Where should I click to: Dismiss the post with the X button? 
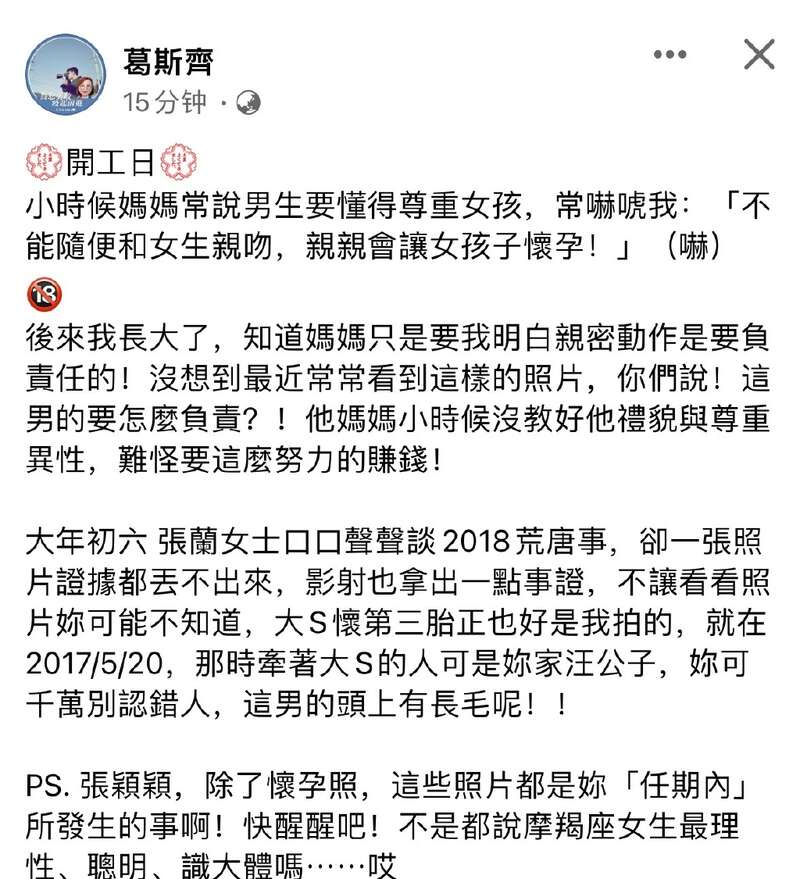click(x=759, y=54)
